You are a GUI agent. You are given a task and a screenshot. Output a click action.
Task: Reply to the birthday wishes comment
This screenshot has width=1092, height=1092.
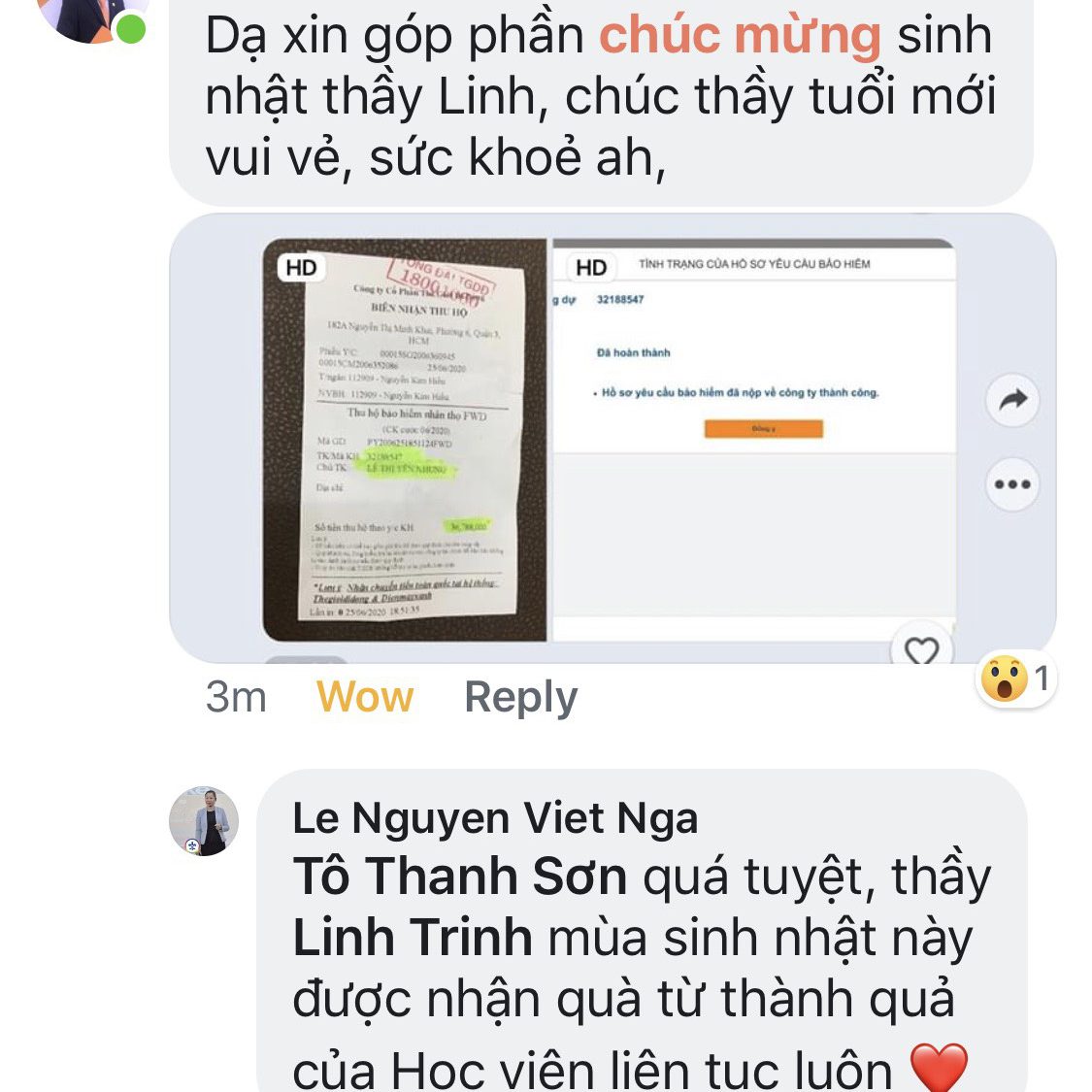click(520, 697)
